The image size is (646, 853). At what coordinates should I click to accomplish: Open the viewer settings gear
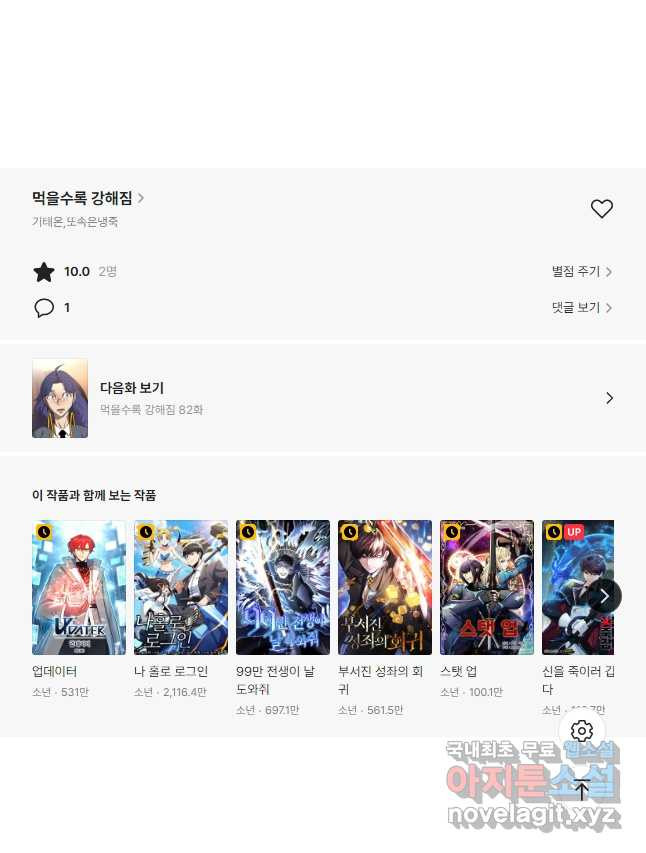582,731
